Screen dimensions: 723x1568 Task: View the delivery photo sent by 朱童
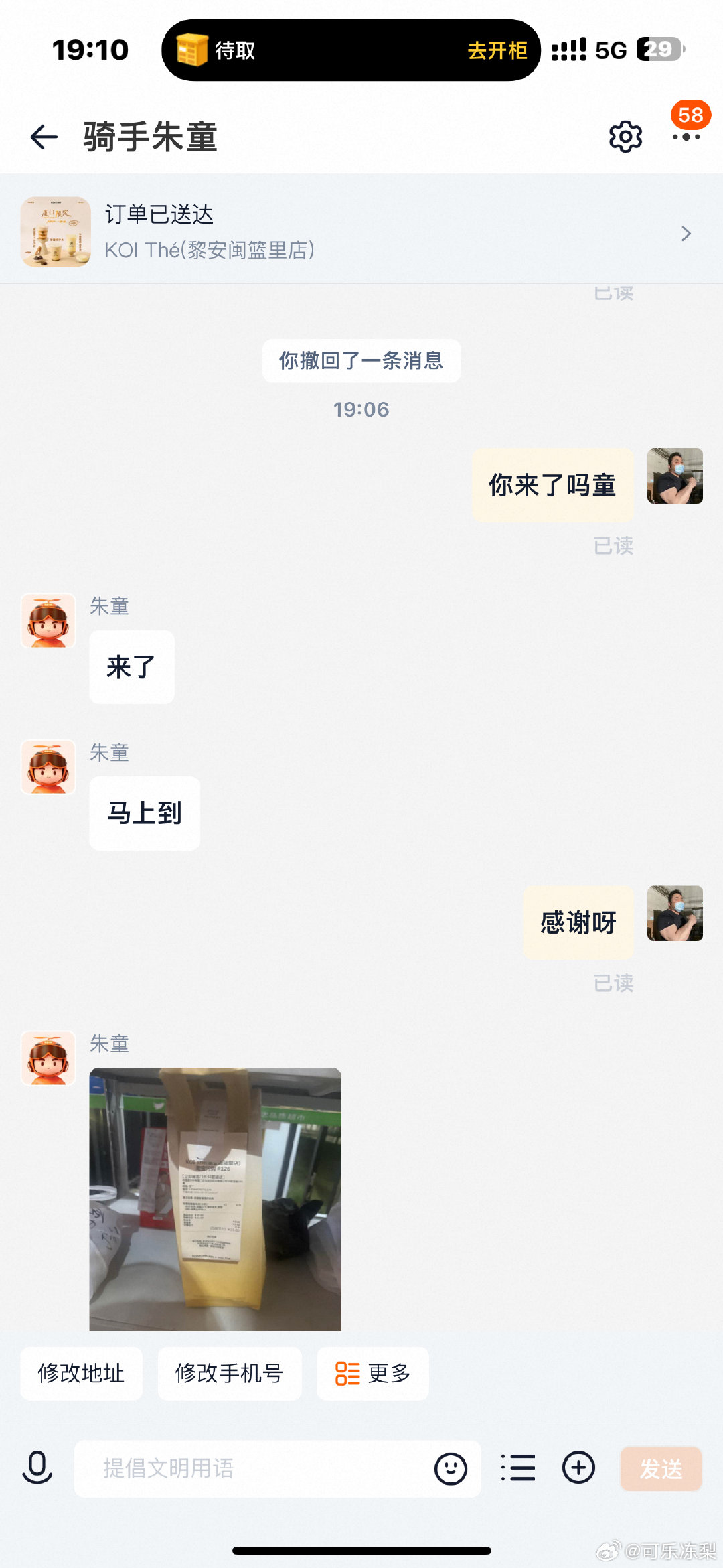(x=216, y=1199)
